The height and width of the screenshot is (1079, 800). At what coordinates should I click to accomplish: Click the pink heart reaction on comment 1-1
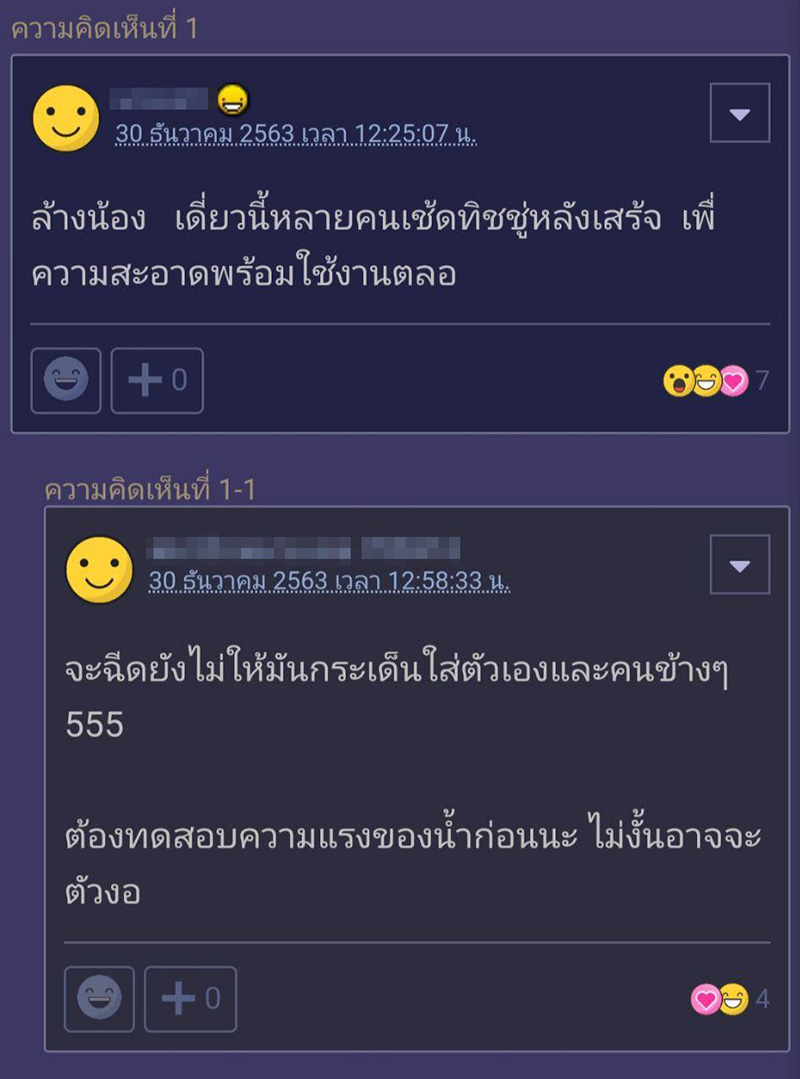pyautogui.click(x=706, y=996)
